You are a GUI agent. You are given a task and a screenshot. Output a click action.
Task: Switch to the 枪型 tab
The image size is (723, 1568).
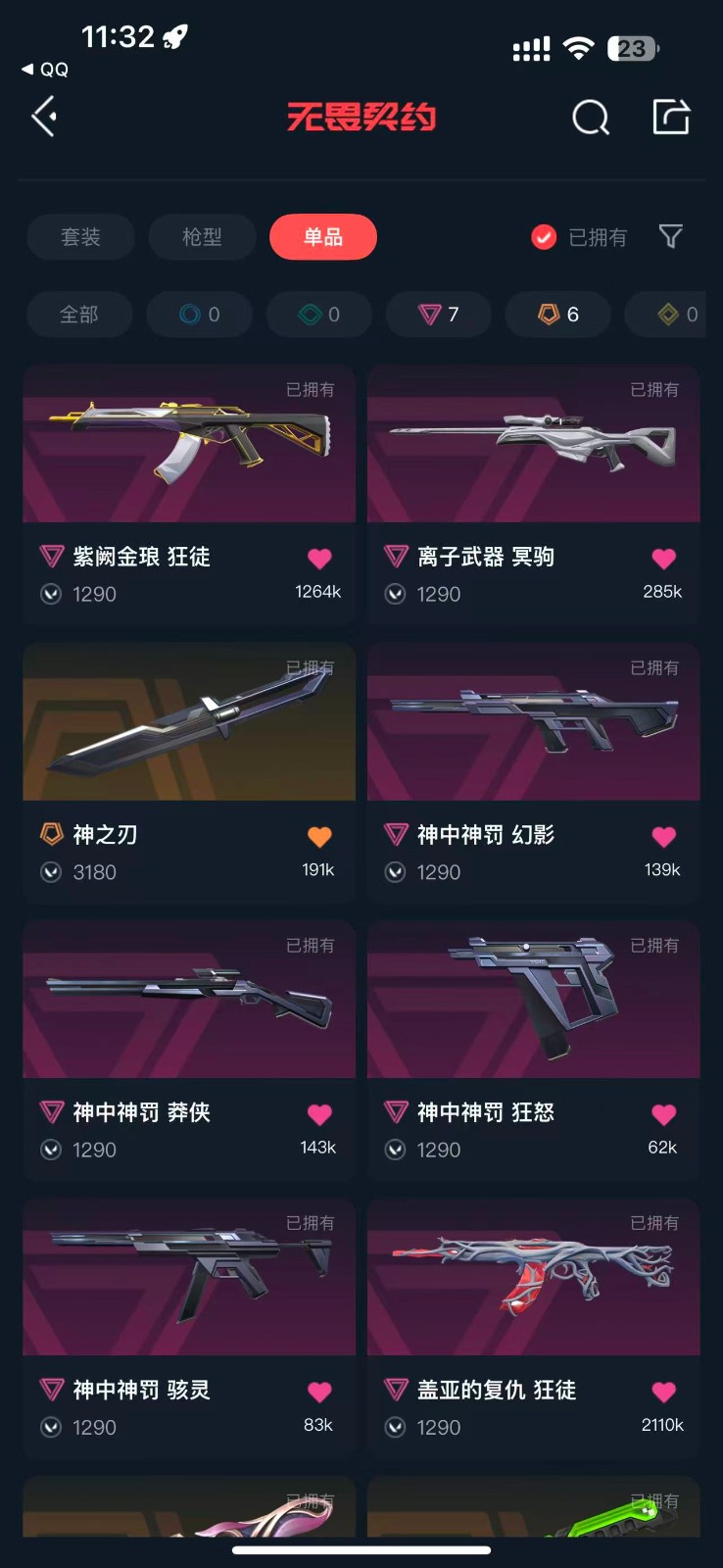point(202,237)
